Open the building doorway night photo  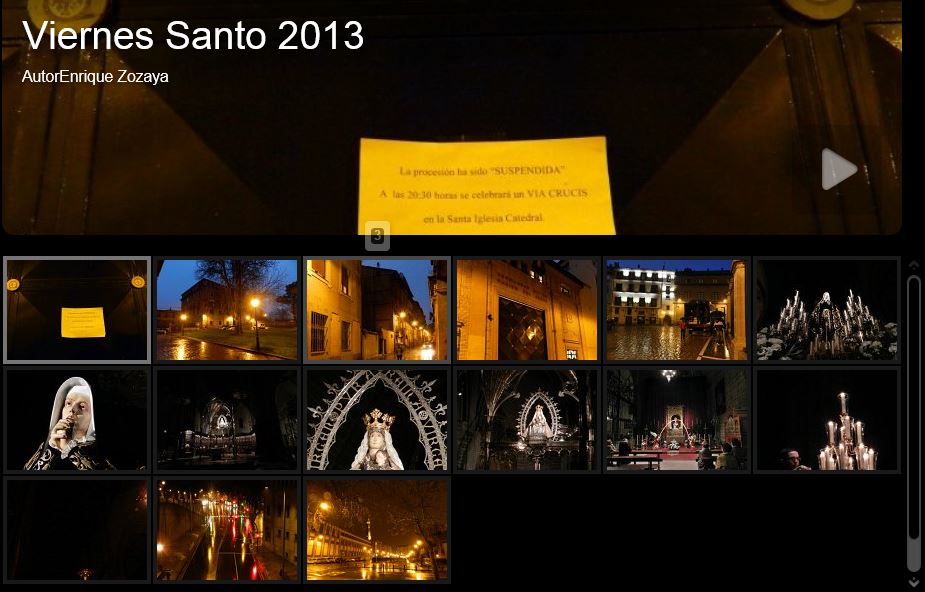(x=527, y=310)
